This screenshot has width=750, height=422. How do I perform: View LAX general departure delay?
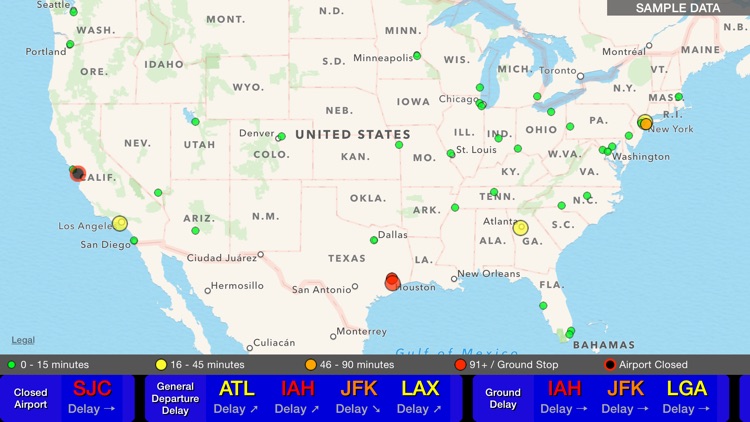(419, 397)
